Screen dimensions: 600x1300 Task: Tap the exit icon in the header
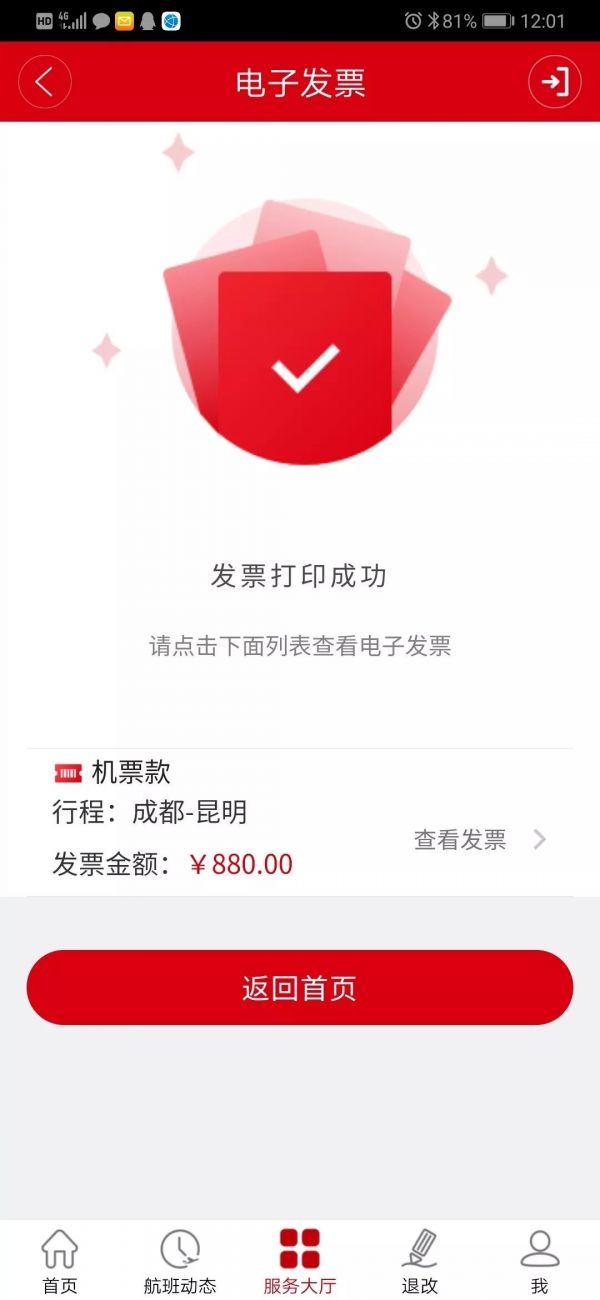[555, 82]
